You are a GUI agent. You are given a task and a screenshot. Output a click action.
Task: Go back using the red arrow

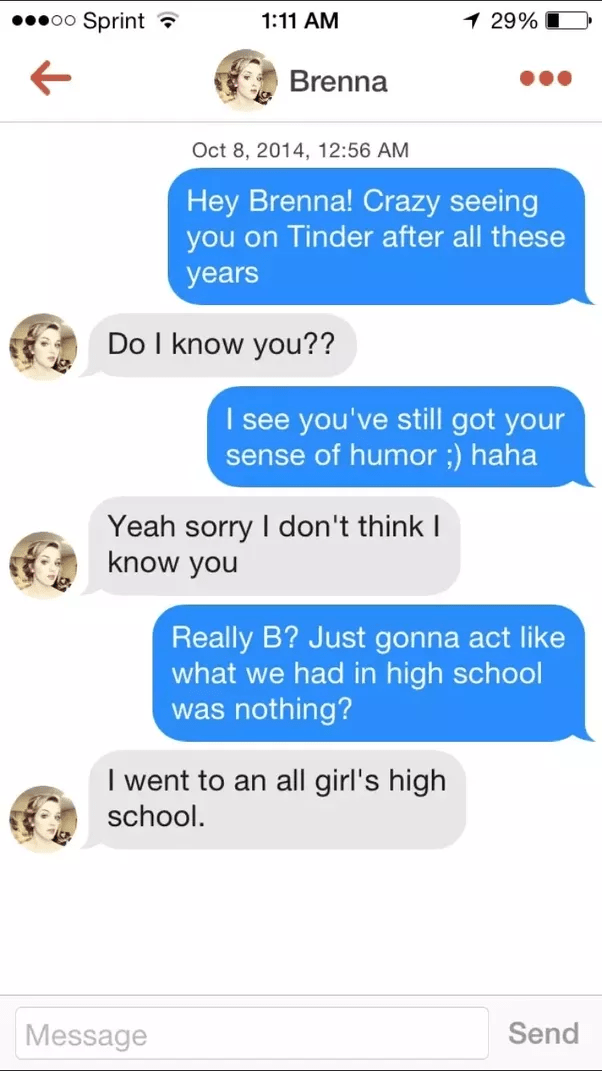tap(50, 79)
